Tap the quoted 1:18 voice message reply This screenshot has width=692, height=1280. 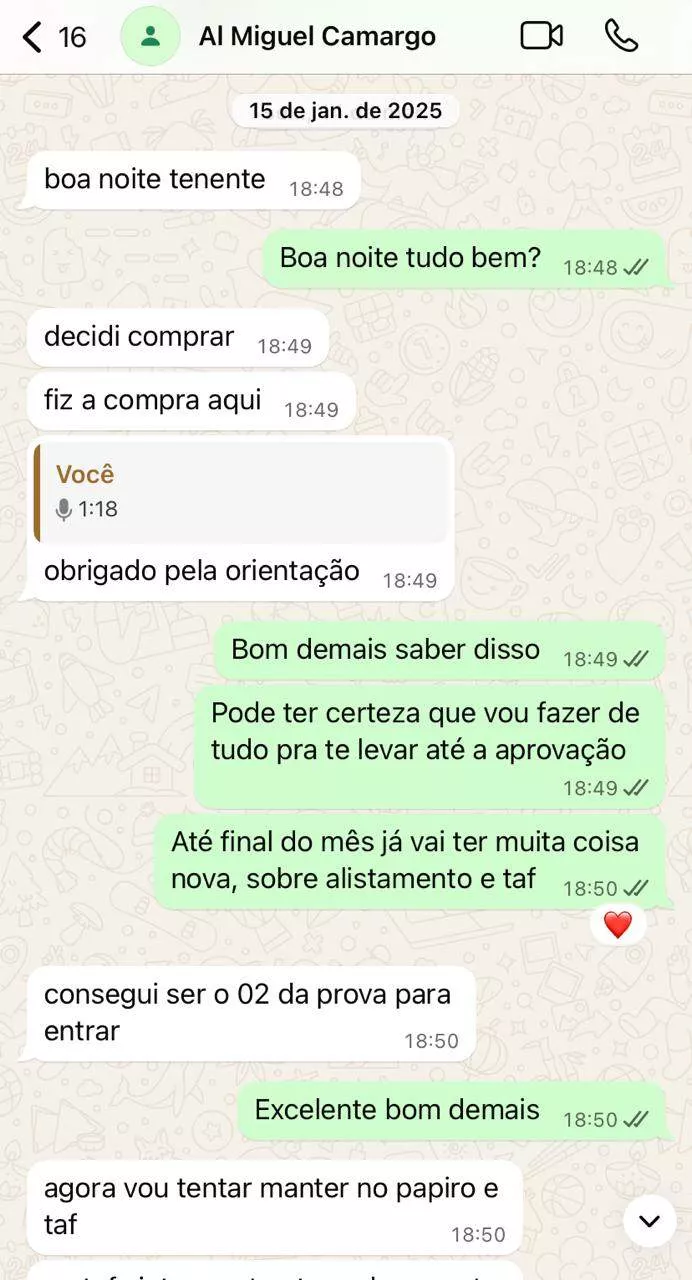pyautogui.click(x=240, y=493)
